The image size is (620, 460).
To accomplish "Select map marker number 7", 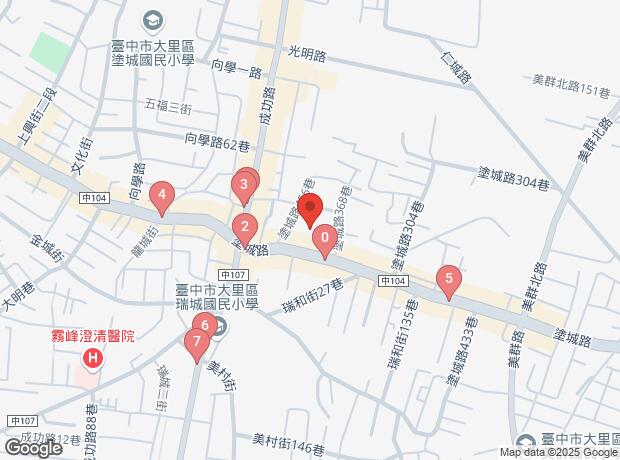I will click(195, 343).
